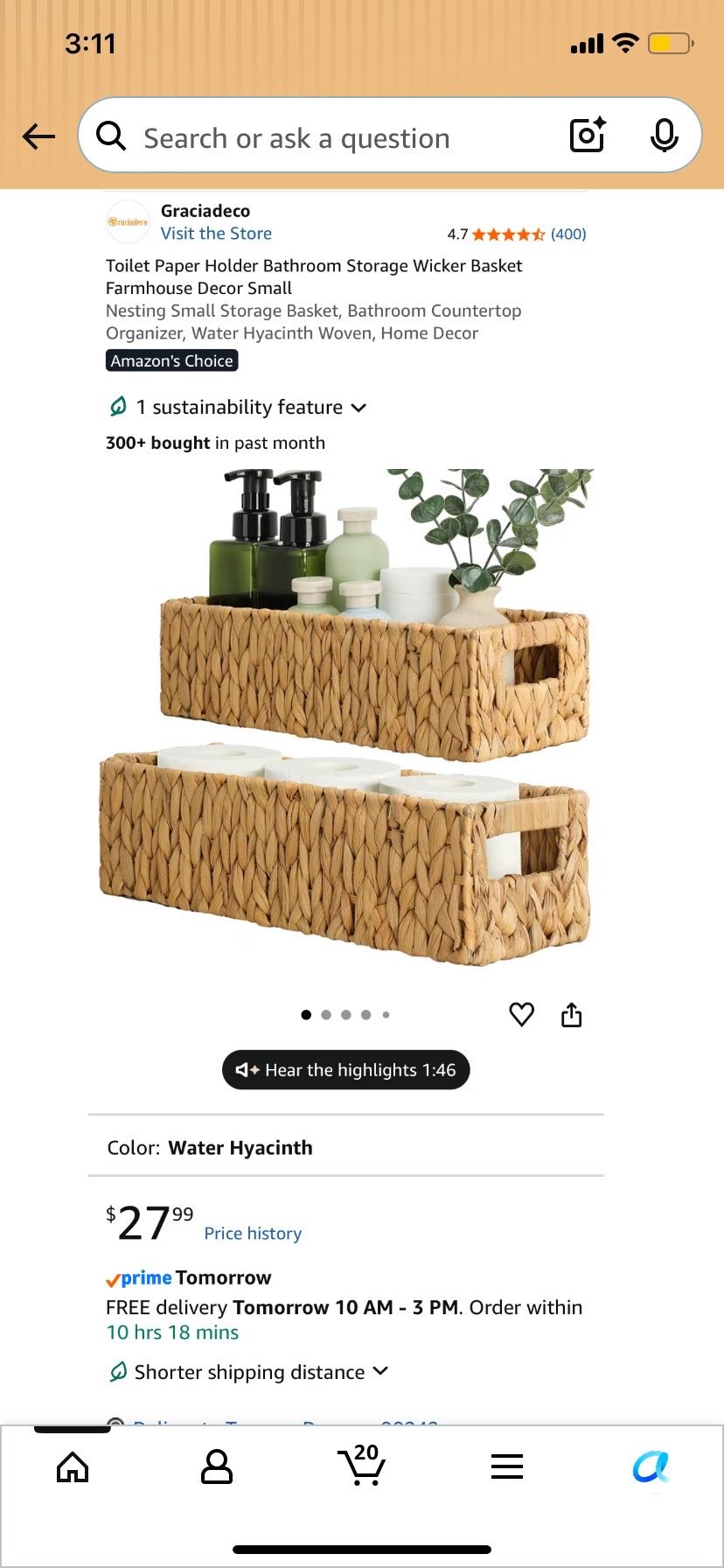Viewport: 724px width, 1568px height.
Task: Expand the 1 sustainability feature dropdown
Action: coord(238,407)
